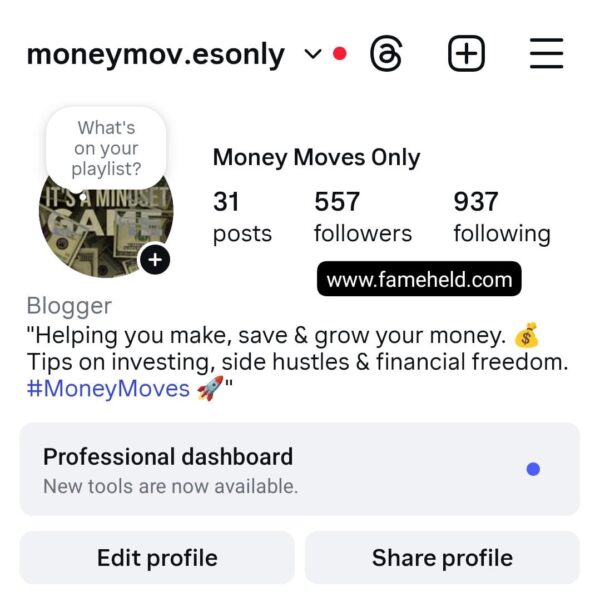
Task: Tap Share profile
Action: (x=442, y=558)
